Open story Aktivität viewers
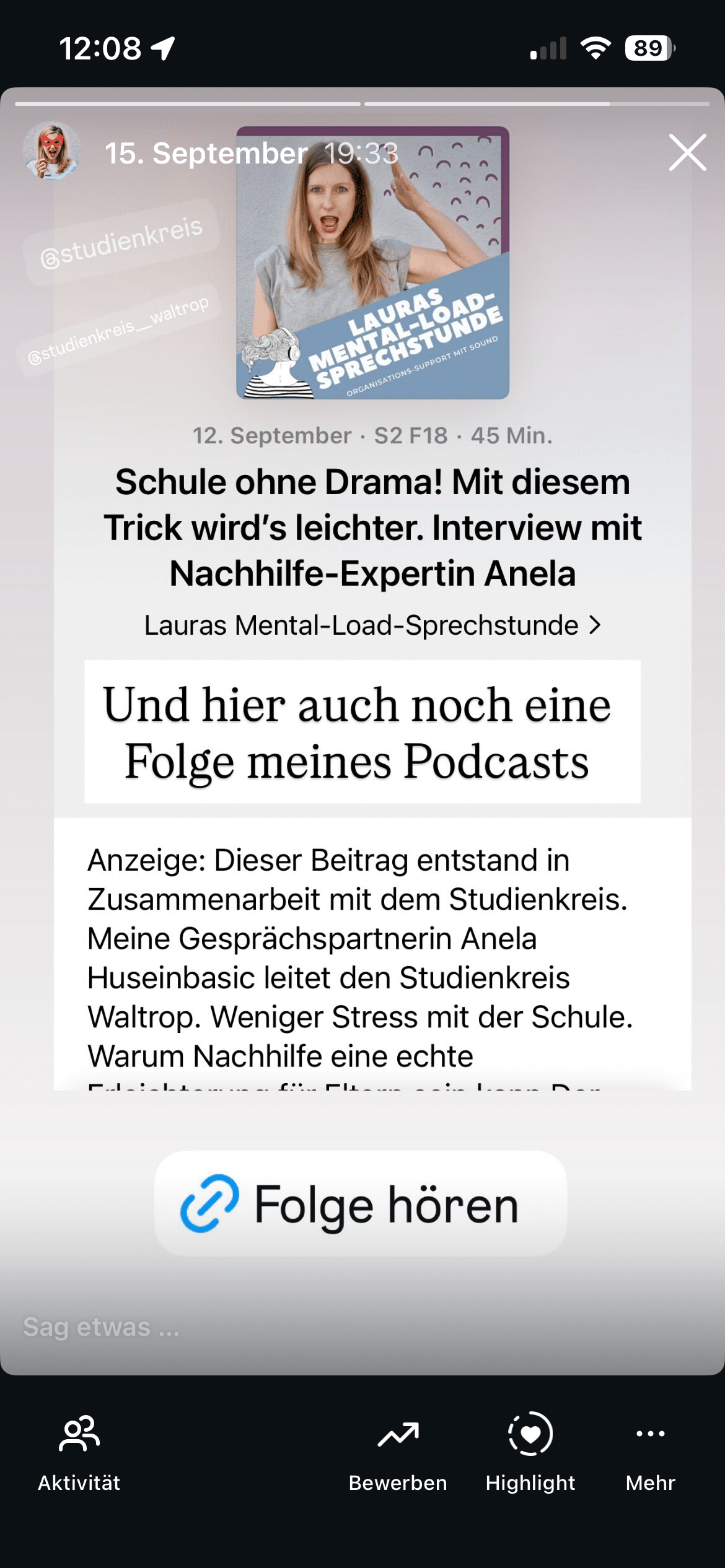The width and height of the screenshot is (725, 1568). click(x=79, y=1450)
